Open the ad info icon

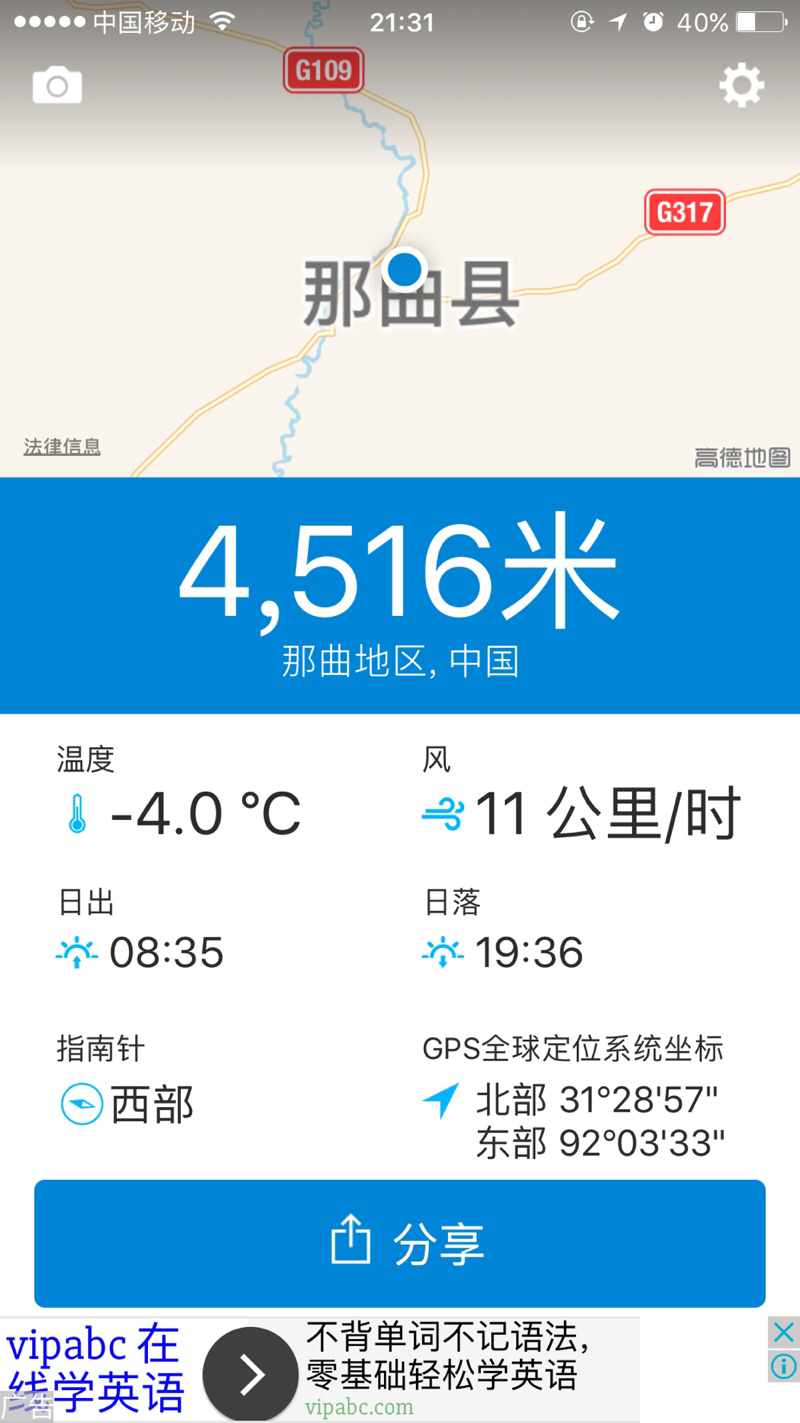click(784, 1365)
